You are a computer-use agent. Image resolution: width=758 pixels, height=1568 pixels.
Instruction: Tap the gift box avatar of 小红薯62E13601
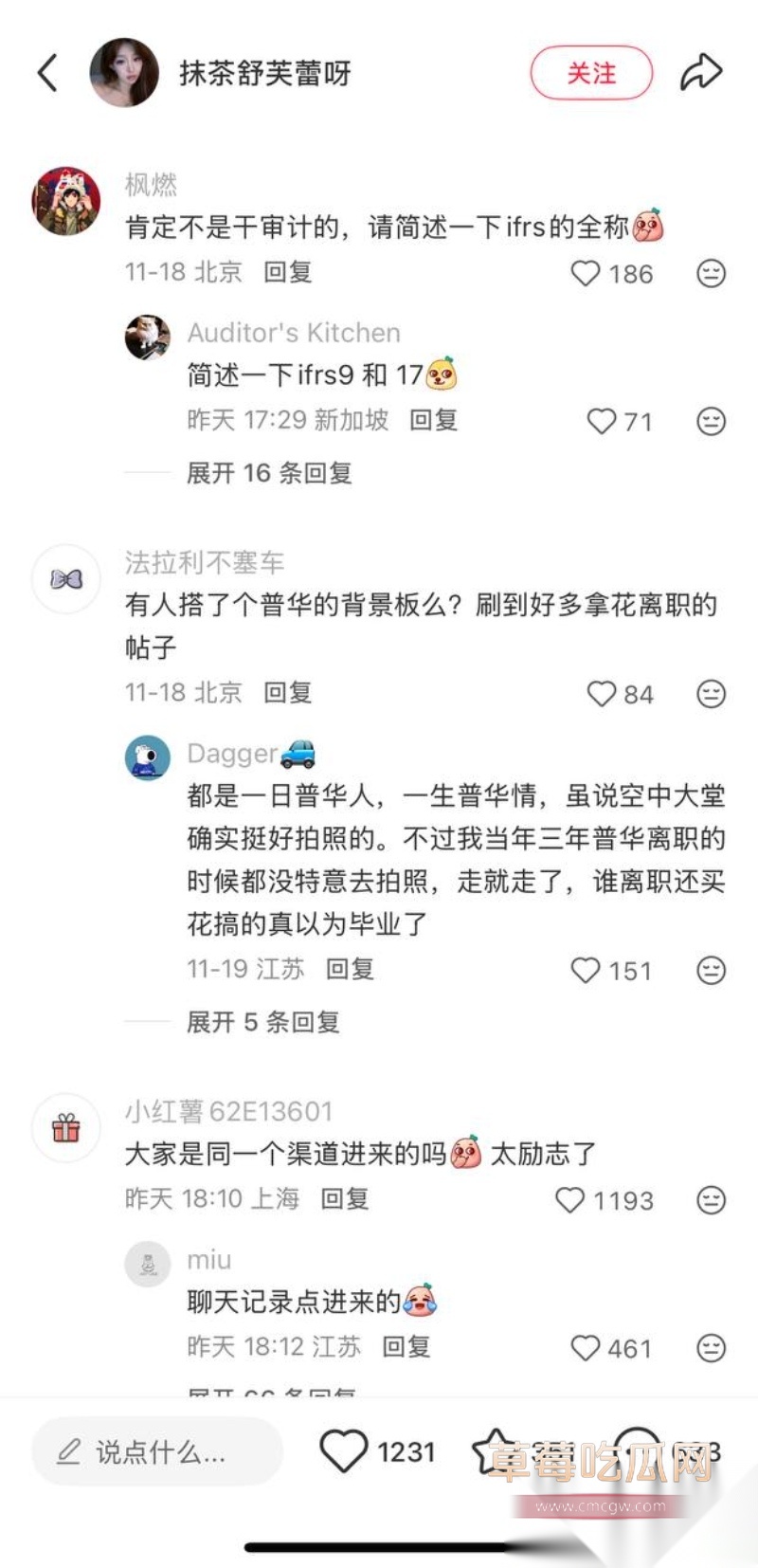tap(65, 1128)
